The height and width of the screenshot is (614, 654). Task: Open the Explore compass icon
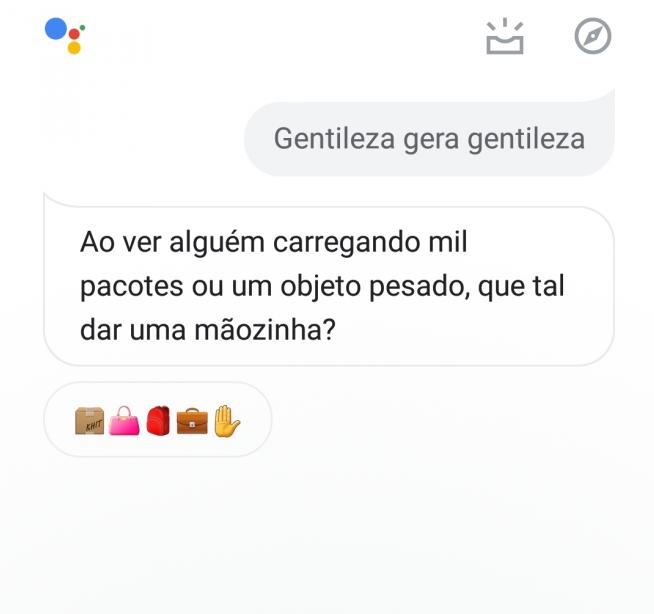pyautogui.click(x=592, y=37)
